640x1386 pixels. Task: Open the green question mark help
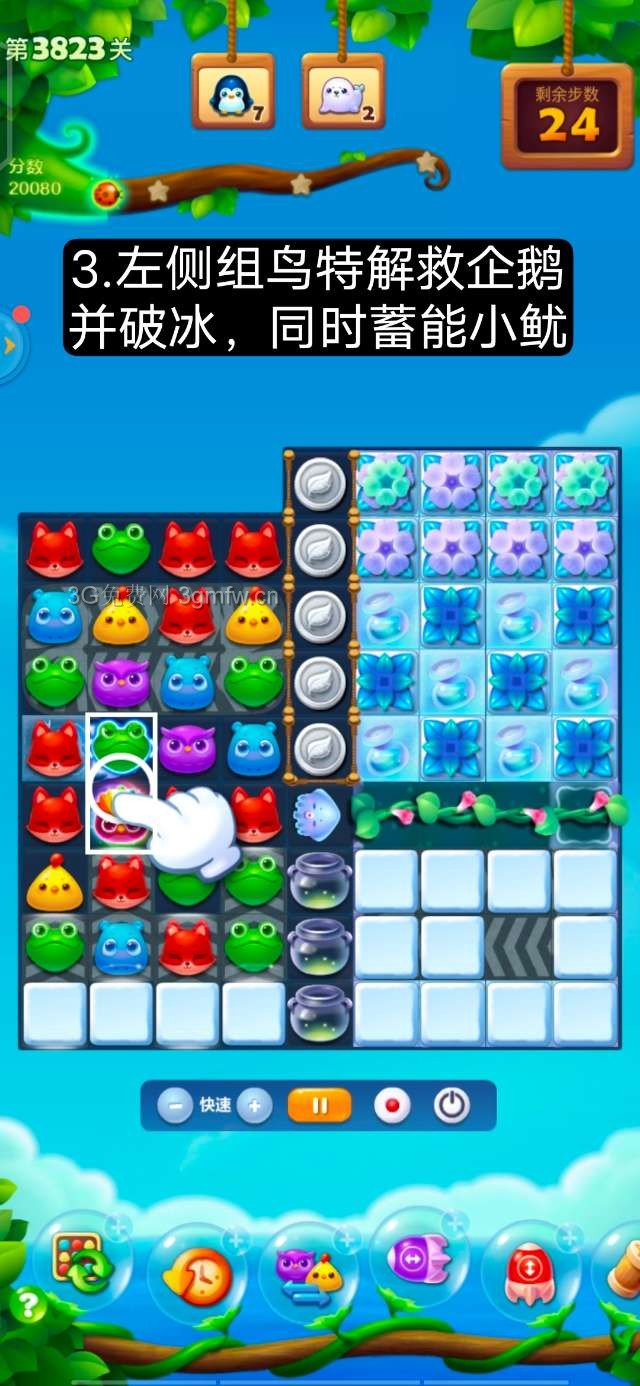pyautogui.click(x=28, y=1304)
